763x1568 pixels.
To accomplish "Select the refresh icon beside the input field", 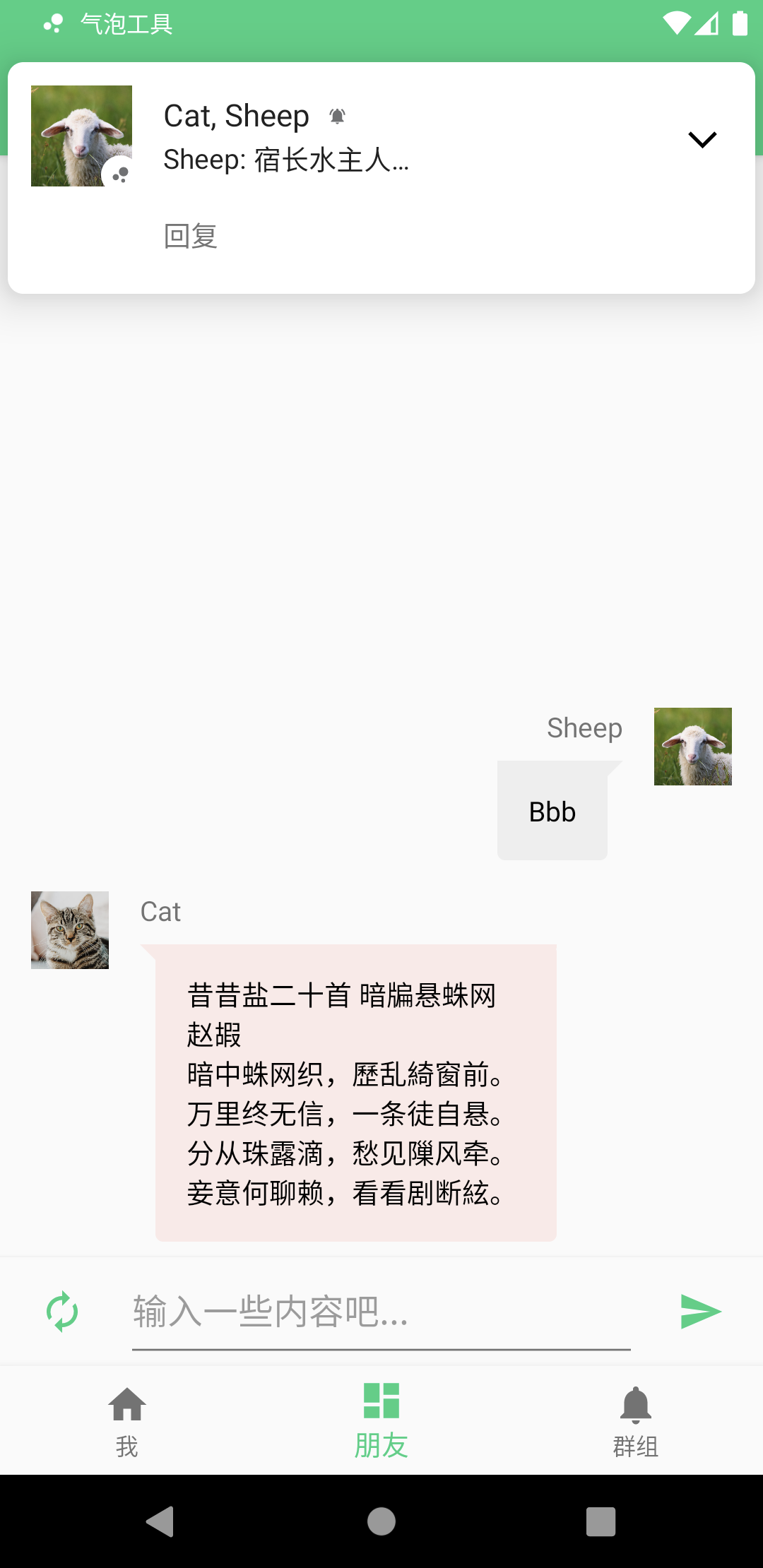I will point(61,1311).
